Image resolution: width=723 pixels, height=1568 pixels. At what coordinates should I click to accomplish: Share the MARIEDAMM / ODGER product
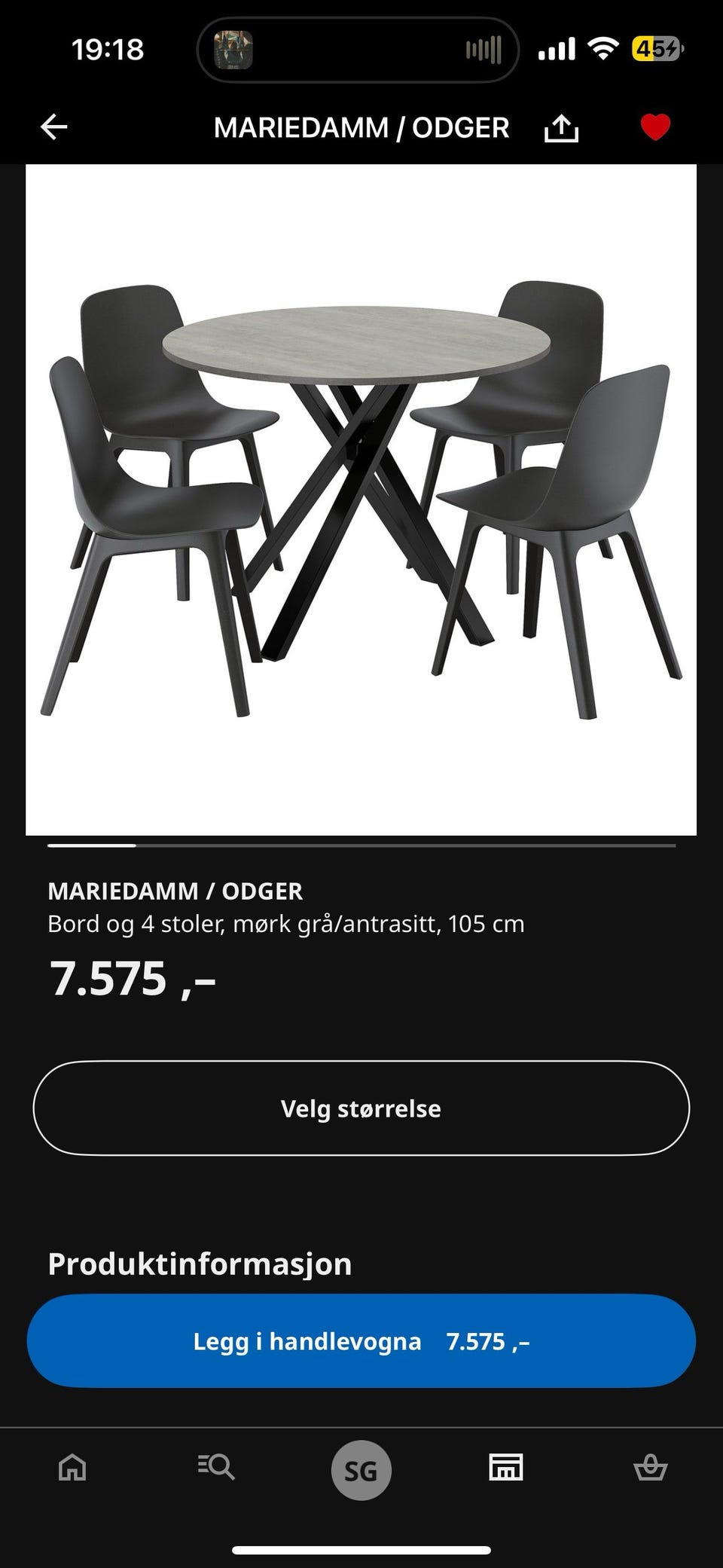coord(561,127)
